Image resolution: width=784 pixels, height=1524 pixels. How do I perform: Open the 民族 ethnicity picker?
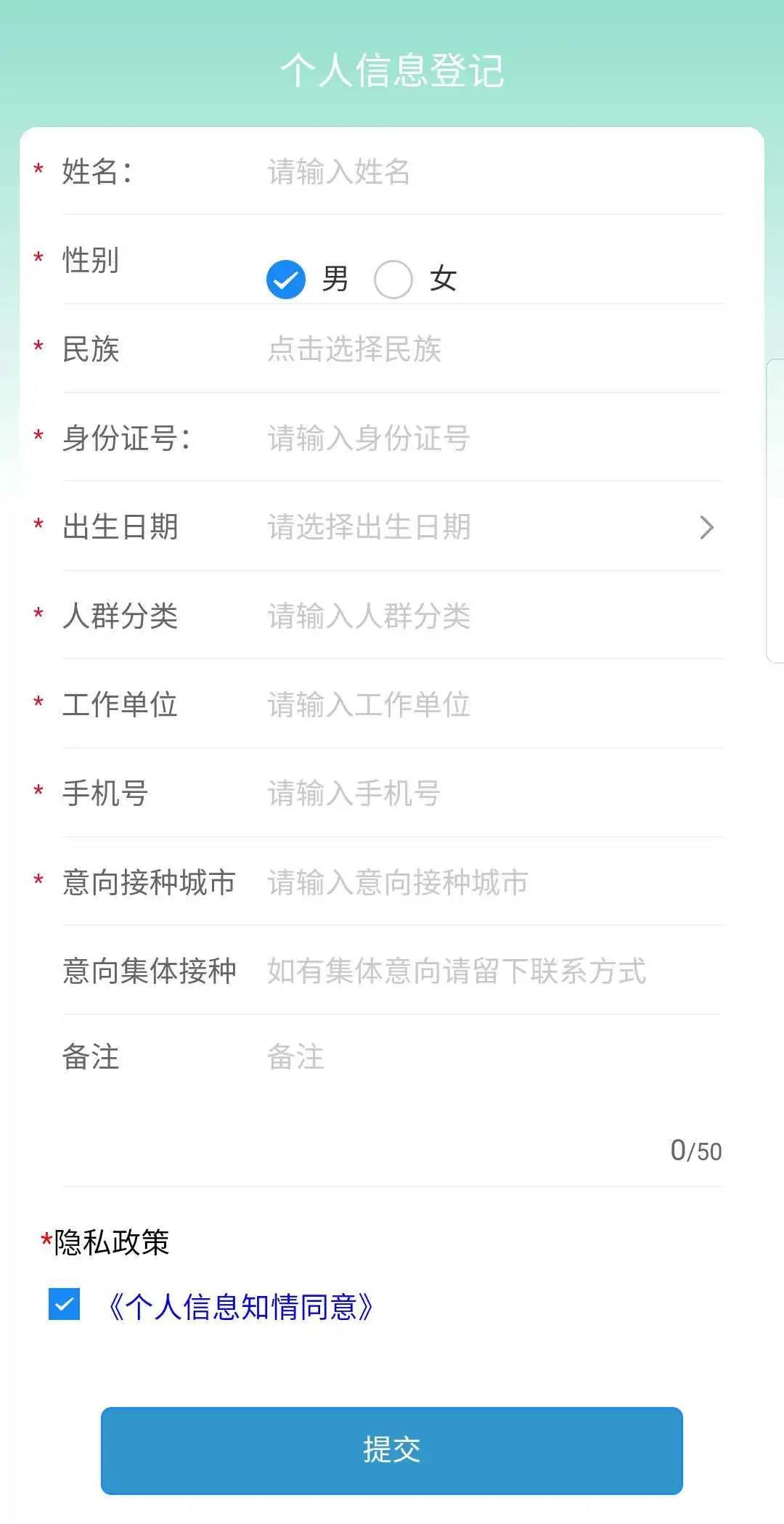[x=494, y=349]
